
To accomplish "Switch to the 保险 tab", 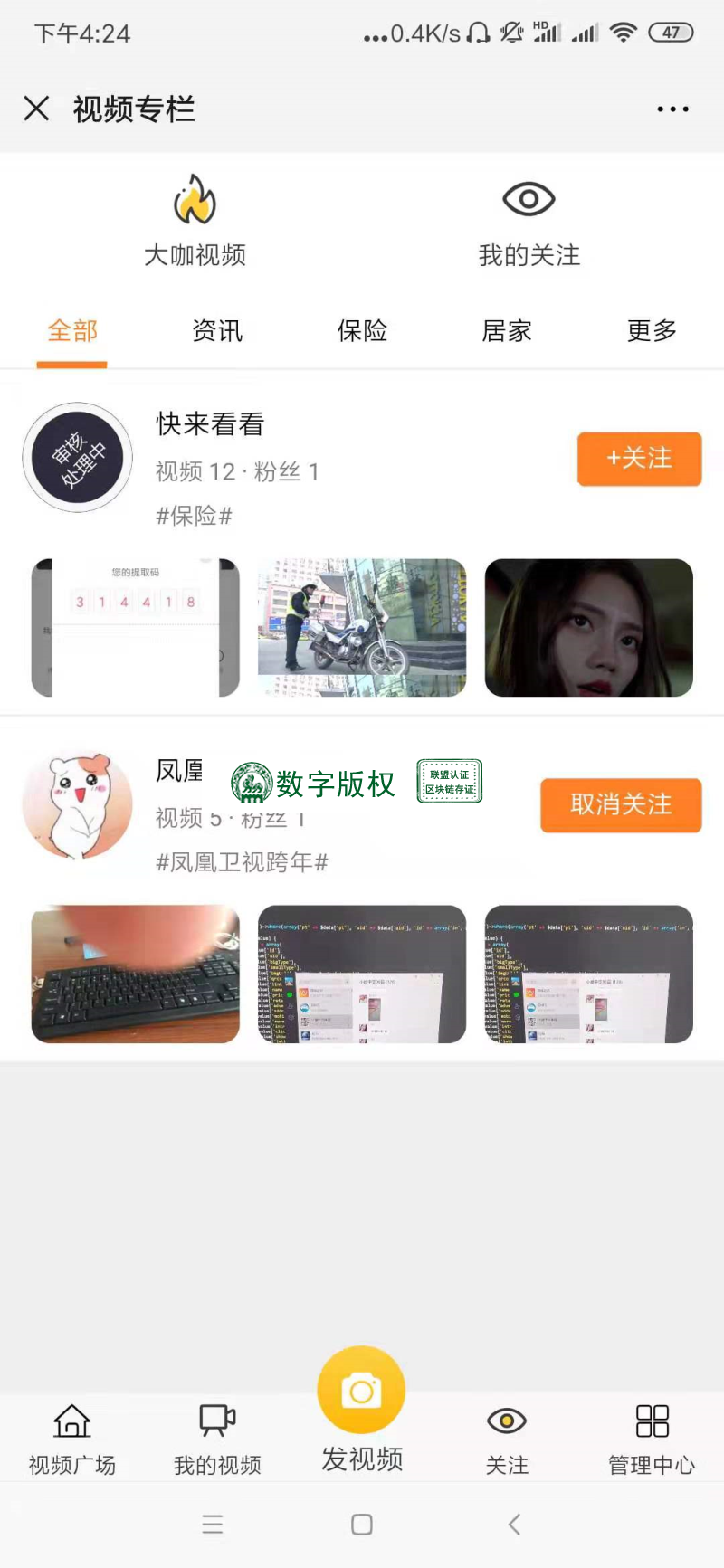I will (362, 331).
